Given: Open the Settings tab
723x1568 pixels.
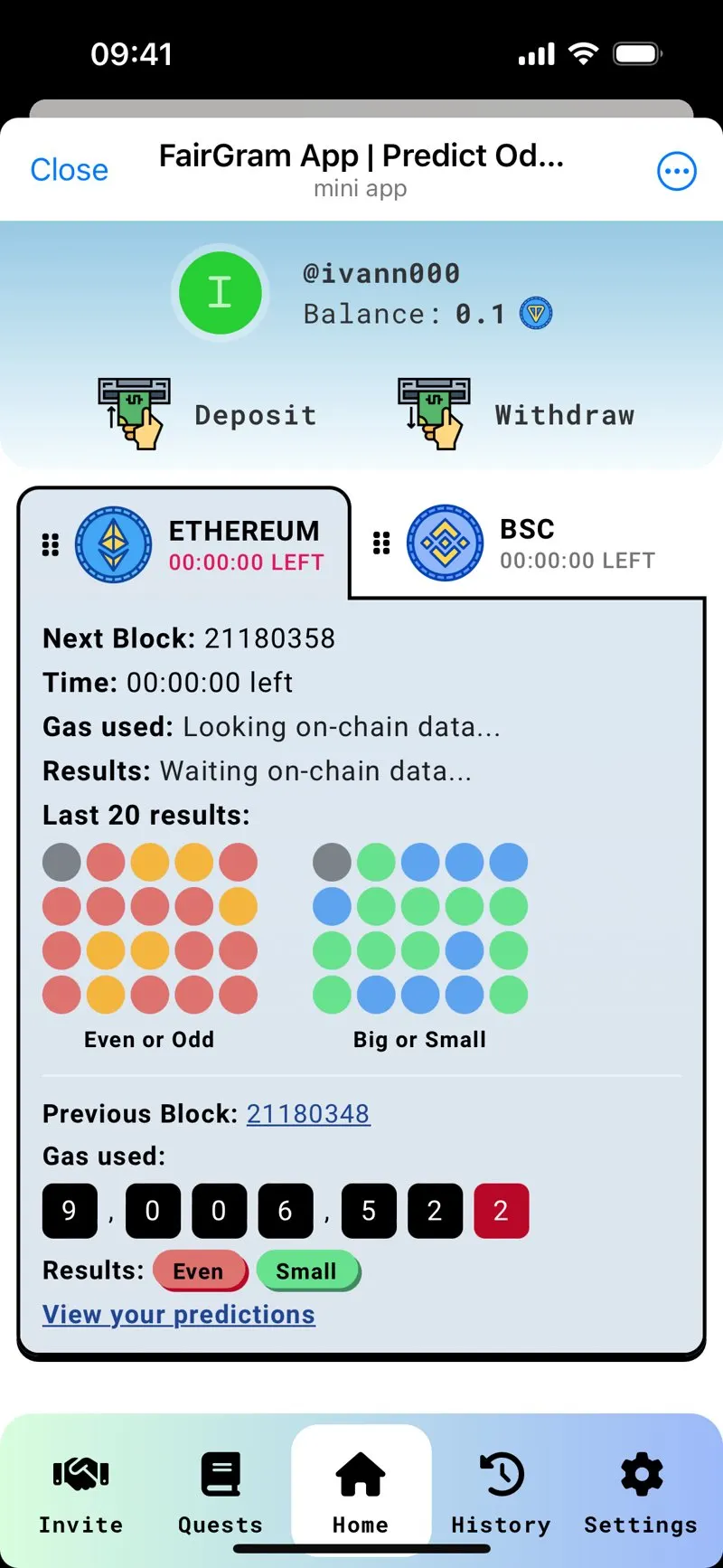Looking at the screenshot, I should [641, 1493].
